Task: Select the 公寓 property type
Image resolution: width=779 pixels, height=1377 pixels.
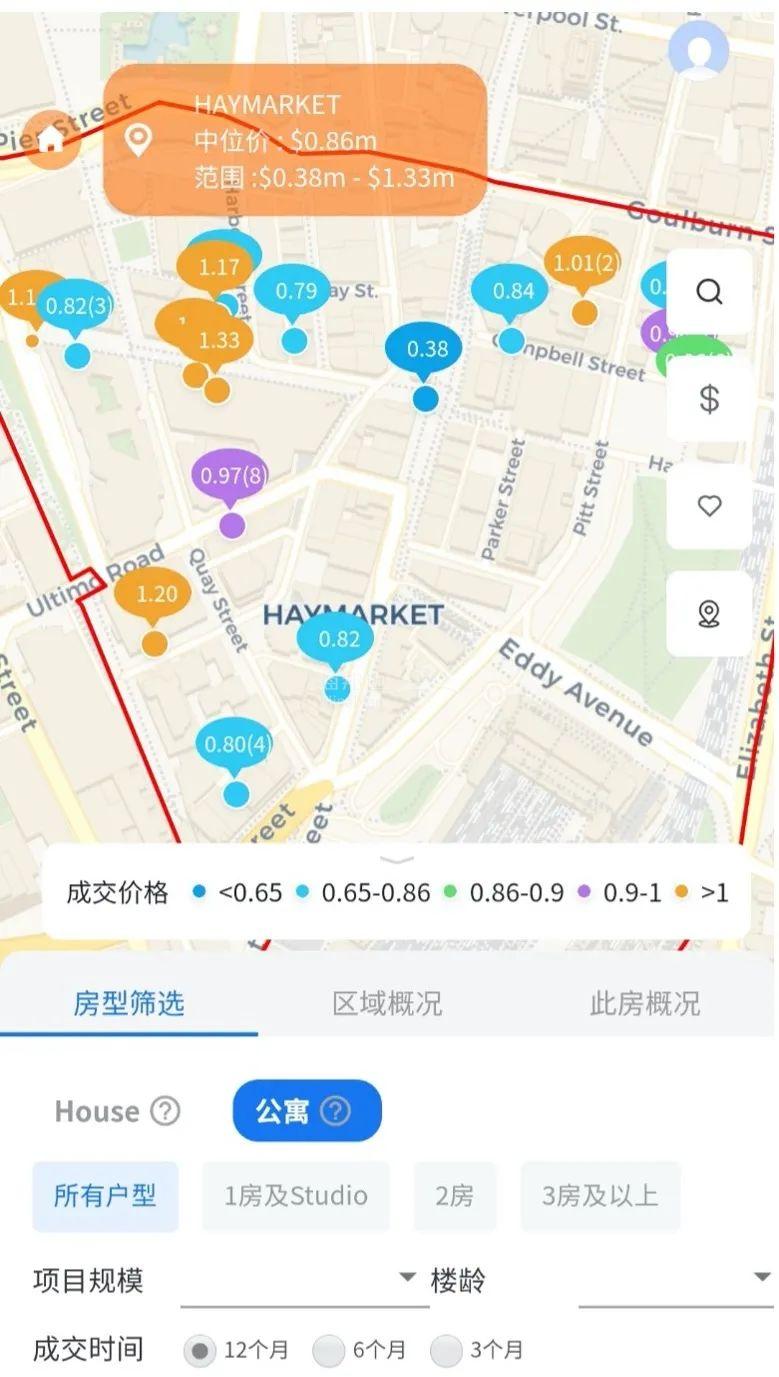Action: click(306, 1111)
